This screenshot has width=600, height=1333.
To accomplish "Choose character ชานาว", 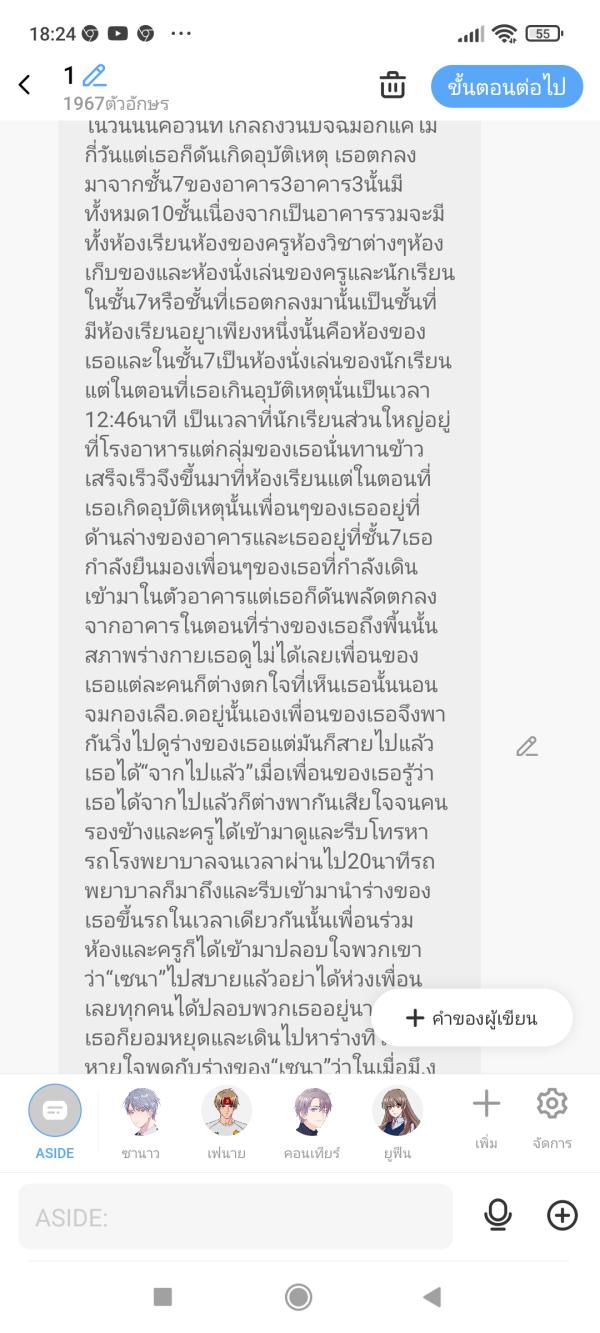I will pos(141,1121).
